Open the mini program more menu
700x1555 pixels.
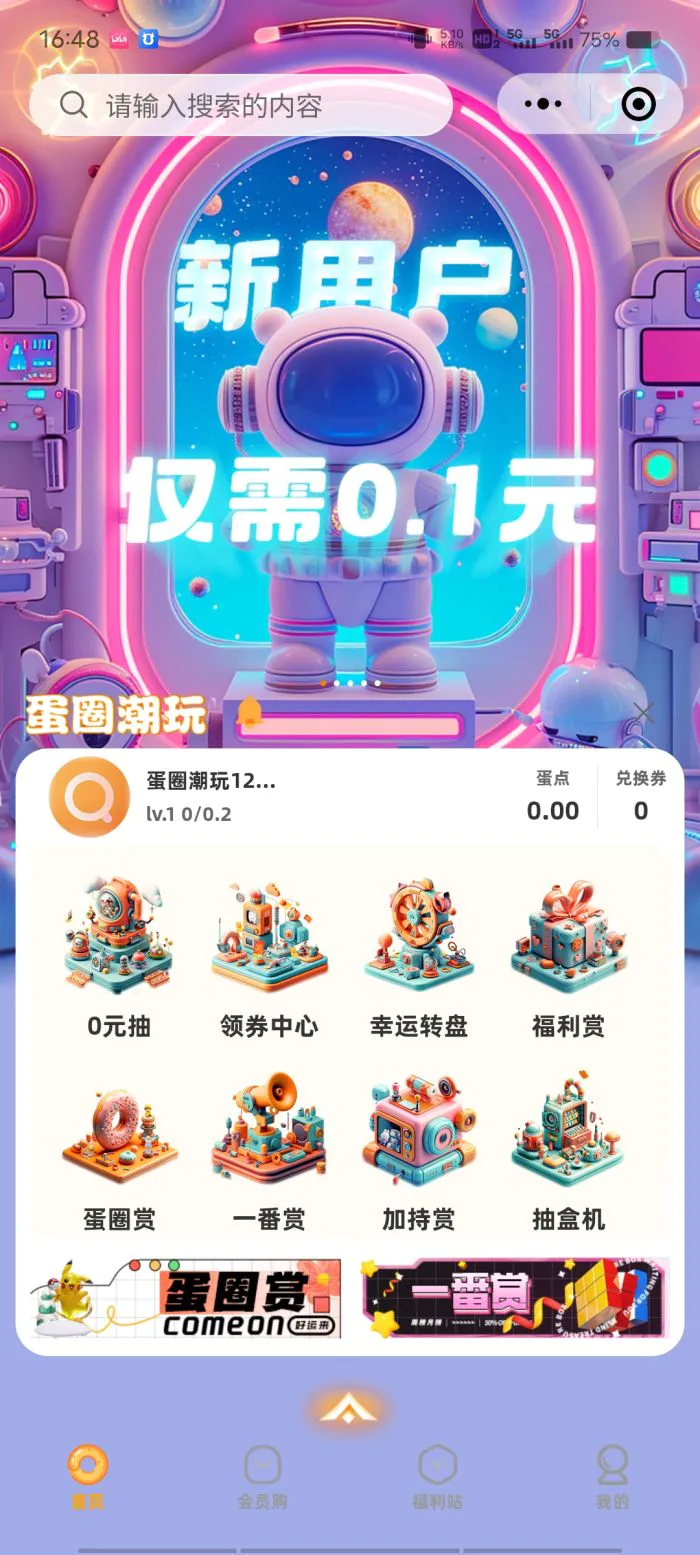point(543,104)
